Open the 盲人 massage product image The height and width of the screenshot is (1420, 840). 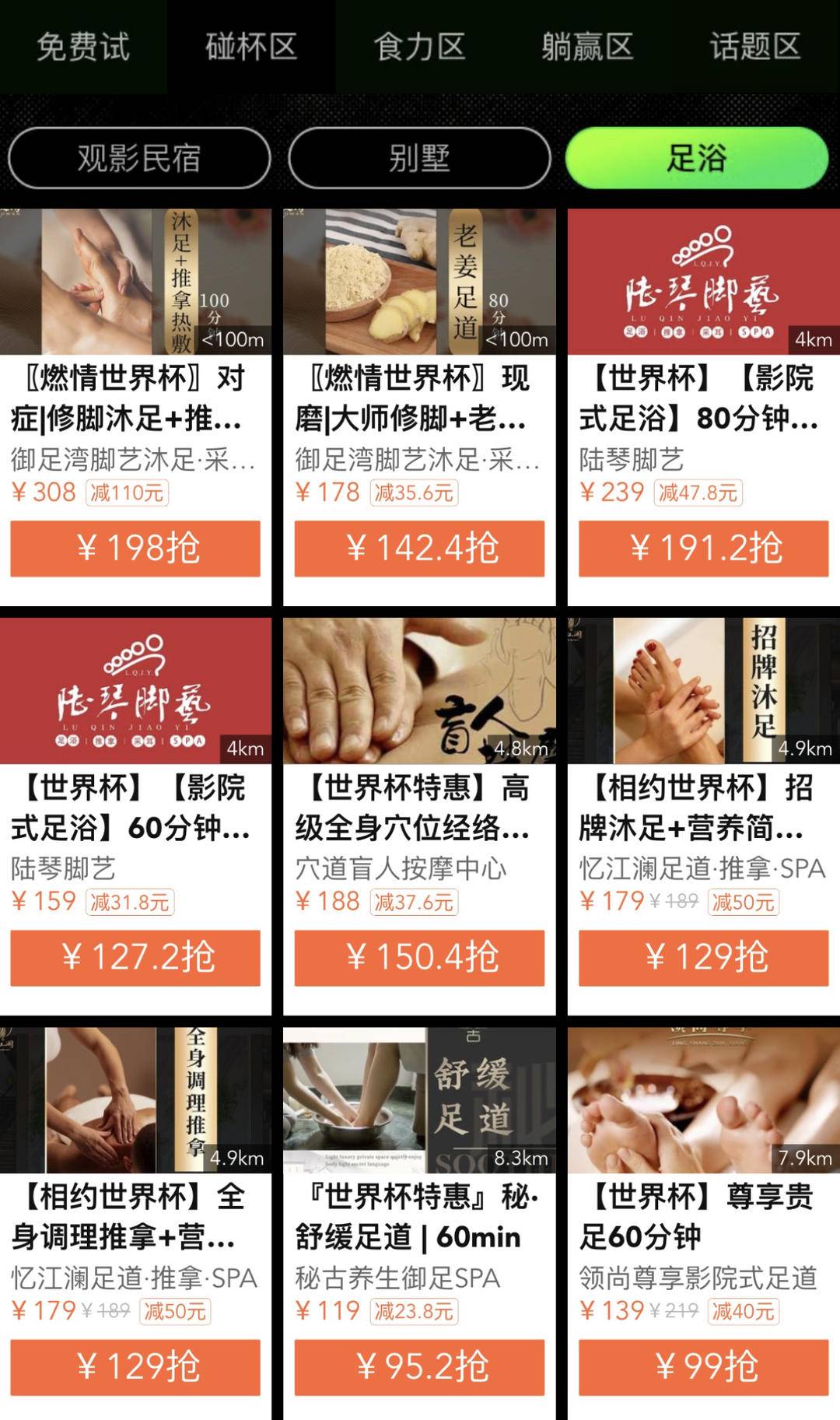419,691
